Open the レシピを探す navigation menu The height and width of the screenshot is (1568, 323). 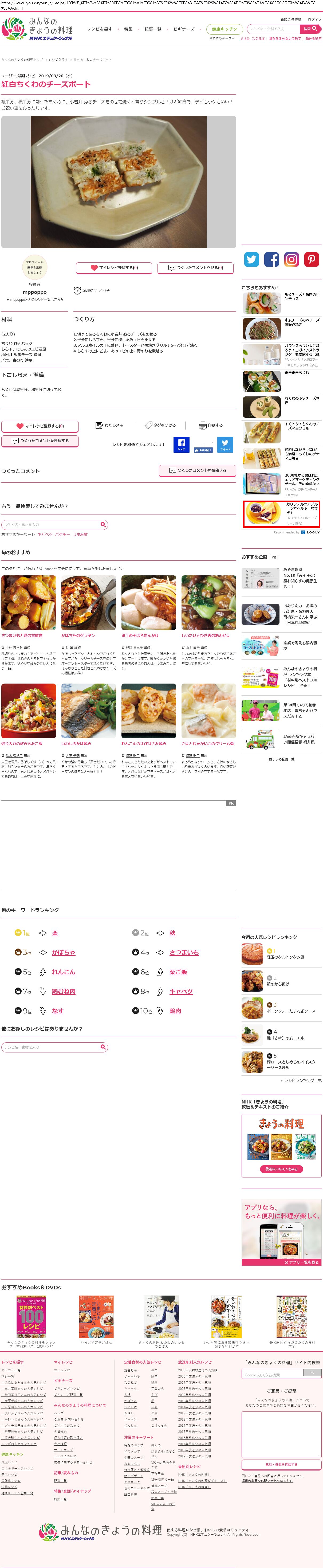click(x=99, y=29)
